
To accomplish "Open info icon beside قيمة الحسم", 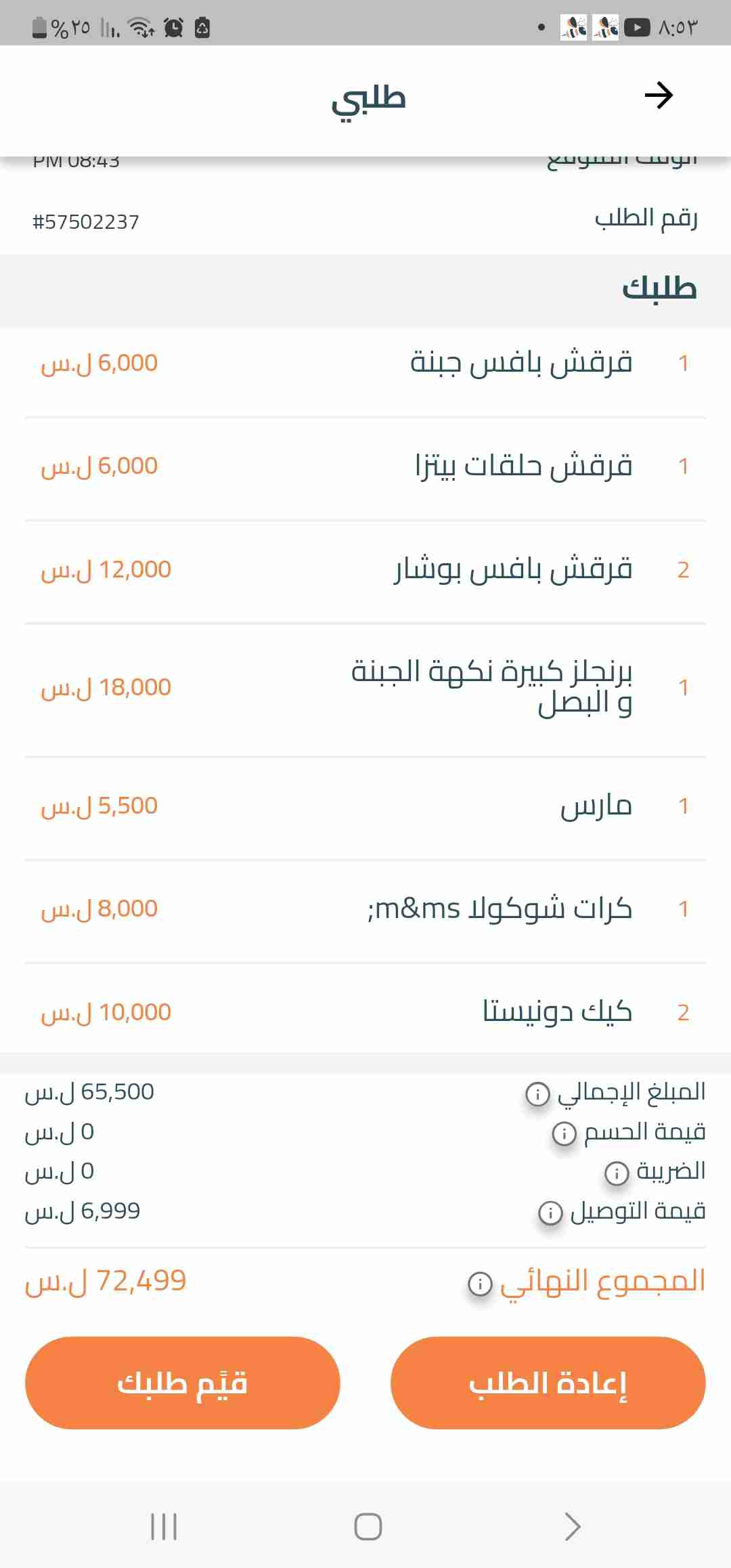I will [x=564, y=1133].
